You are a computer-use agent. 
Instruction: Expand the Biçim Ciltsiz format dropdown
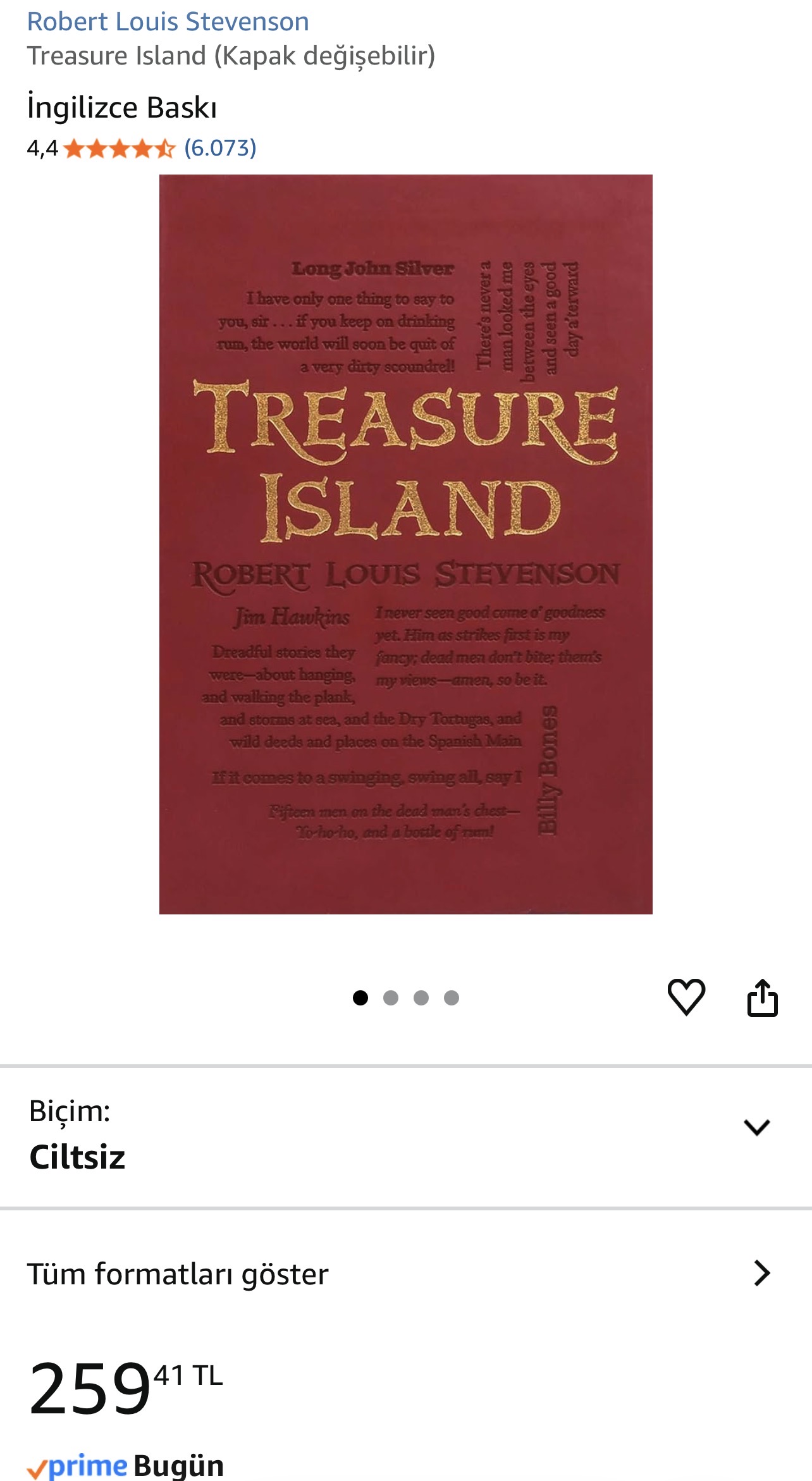[756, 1128]
